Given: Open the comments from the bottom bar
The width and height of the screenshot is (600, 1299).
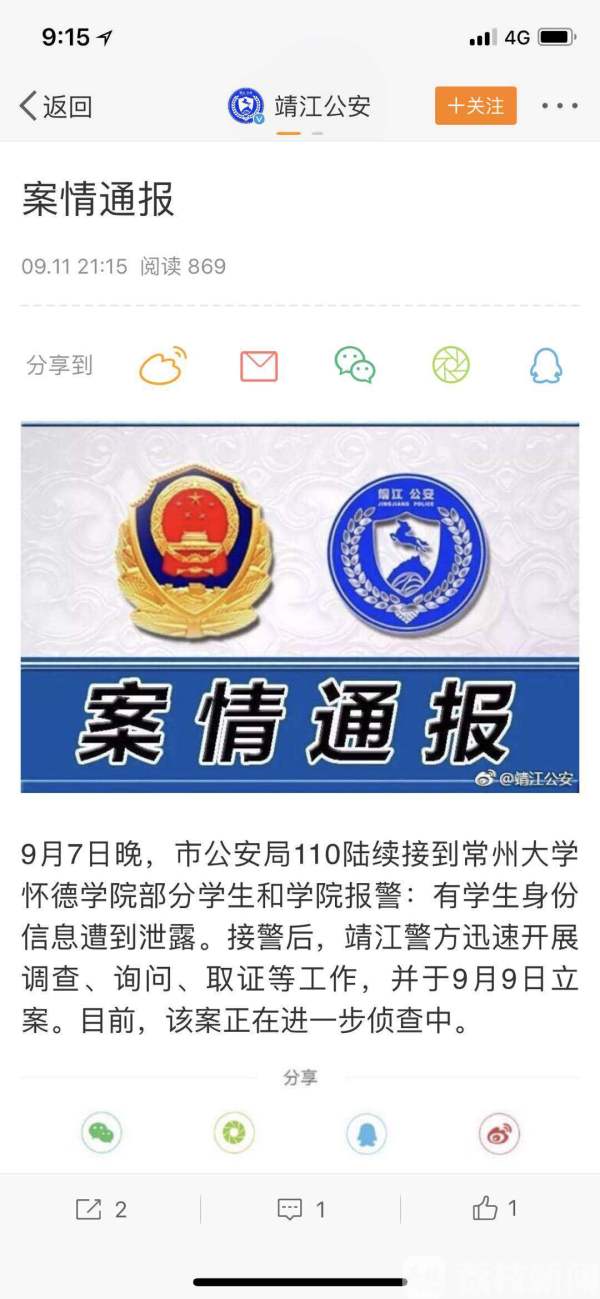Looking at the screenshot, I should pyautogui.click(x=301, y=1209).
